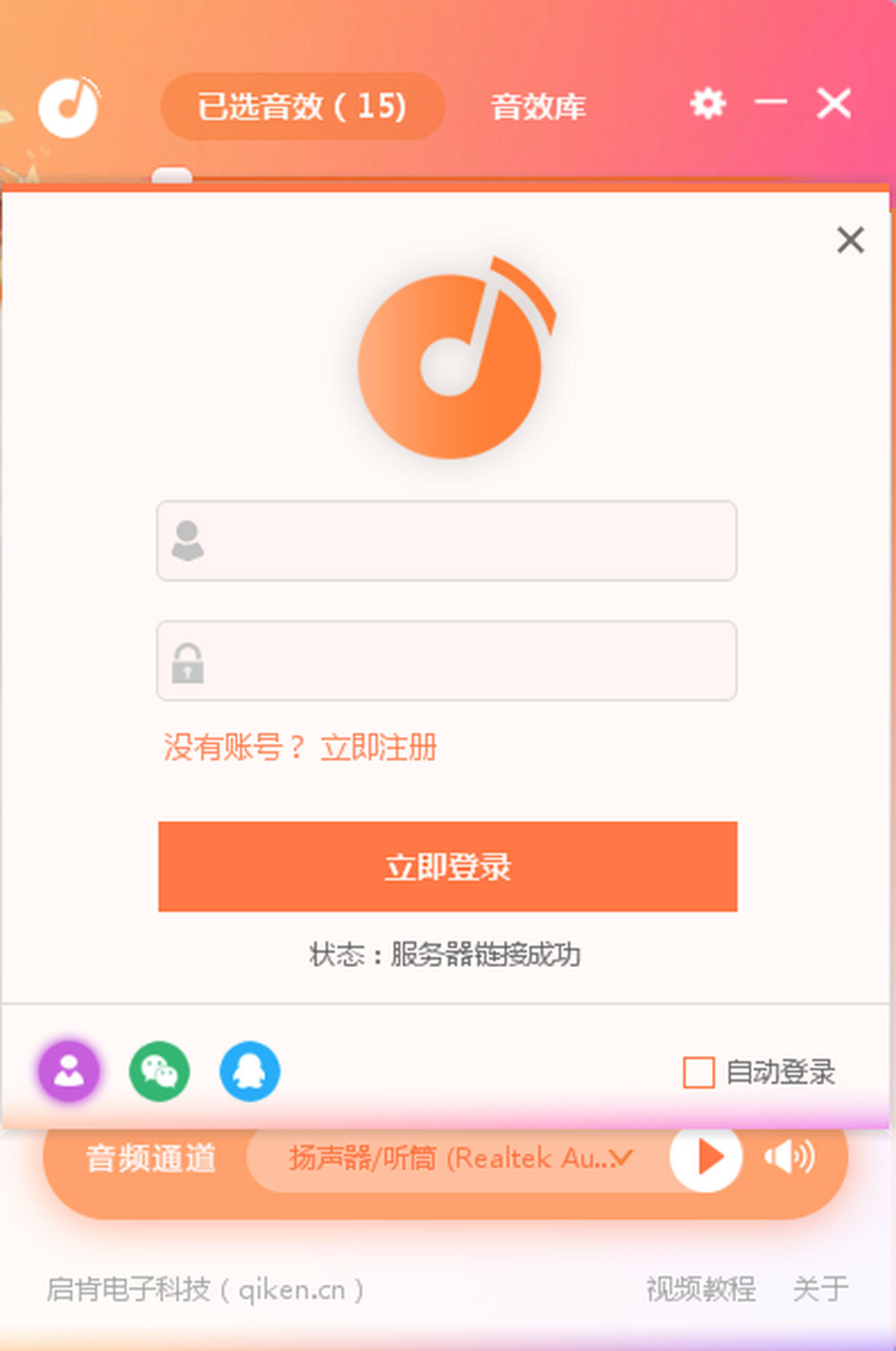The height and width of the screenshot is (1351, 896).
Task: Expand the 扬声器/听筒 audio channel dropdown
Action: pos(459,1158)
